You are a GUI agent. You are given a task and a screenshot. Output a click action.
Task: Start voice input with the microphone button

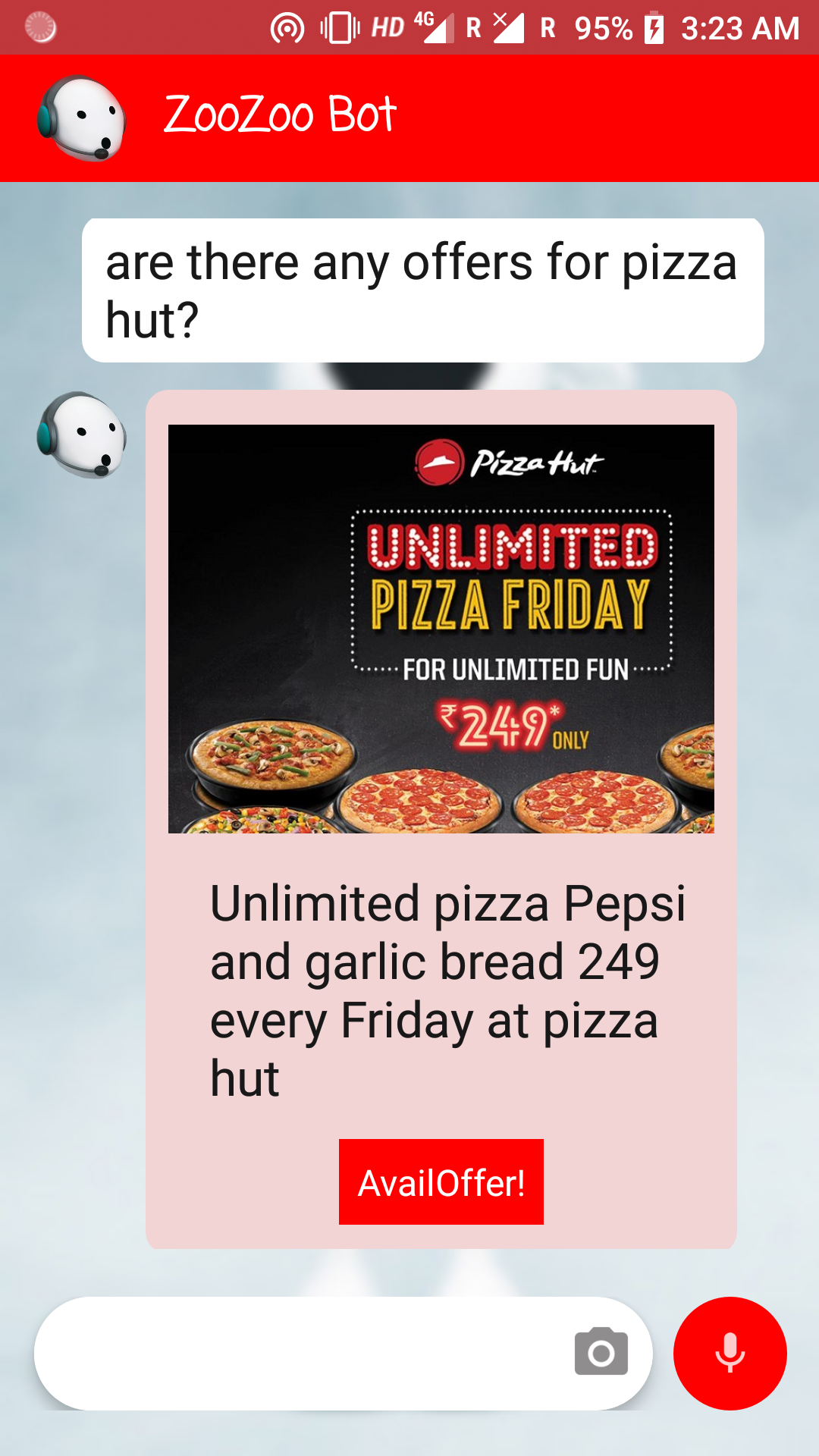click(x=730, y=1353)
